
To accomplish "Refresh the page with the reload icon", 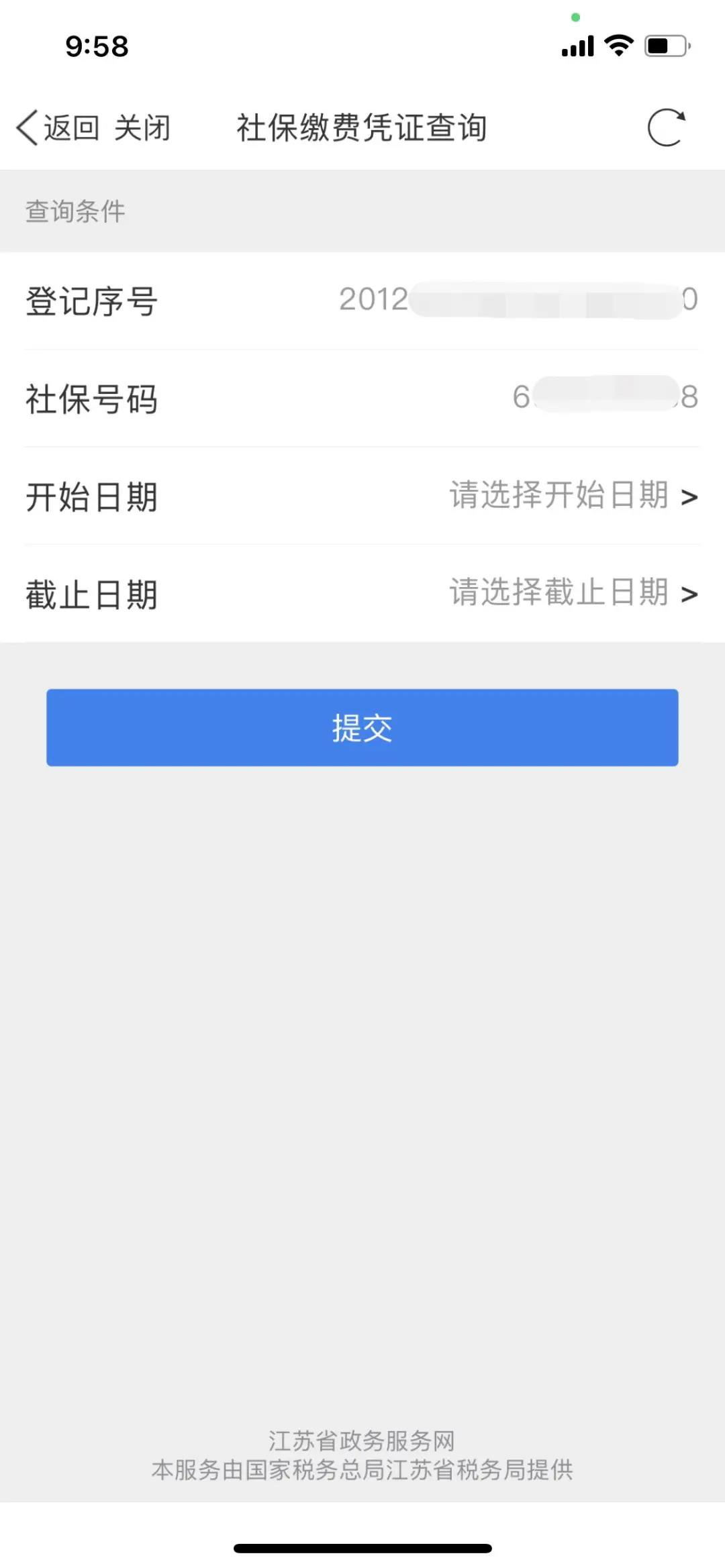I will pyautogui.click(x=666, y=127).
